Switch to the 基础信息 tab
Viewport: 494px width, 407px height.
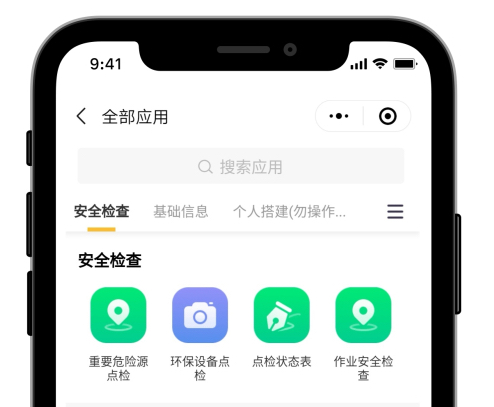pyautogui.click(x=181, y=211)
